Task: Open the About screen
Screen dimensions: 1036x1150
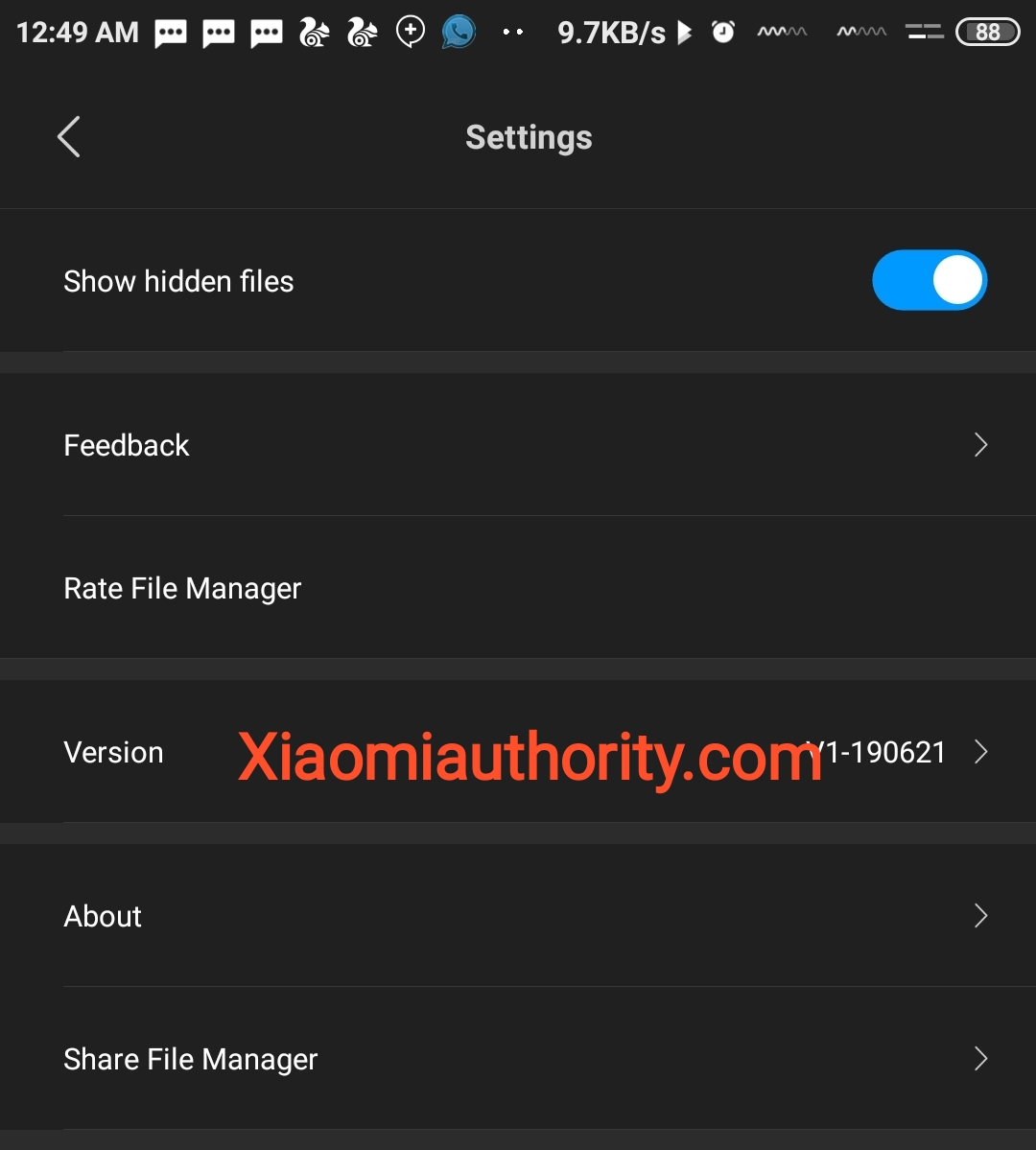Action: click(x=103, y=916)
